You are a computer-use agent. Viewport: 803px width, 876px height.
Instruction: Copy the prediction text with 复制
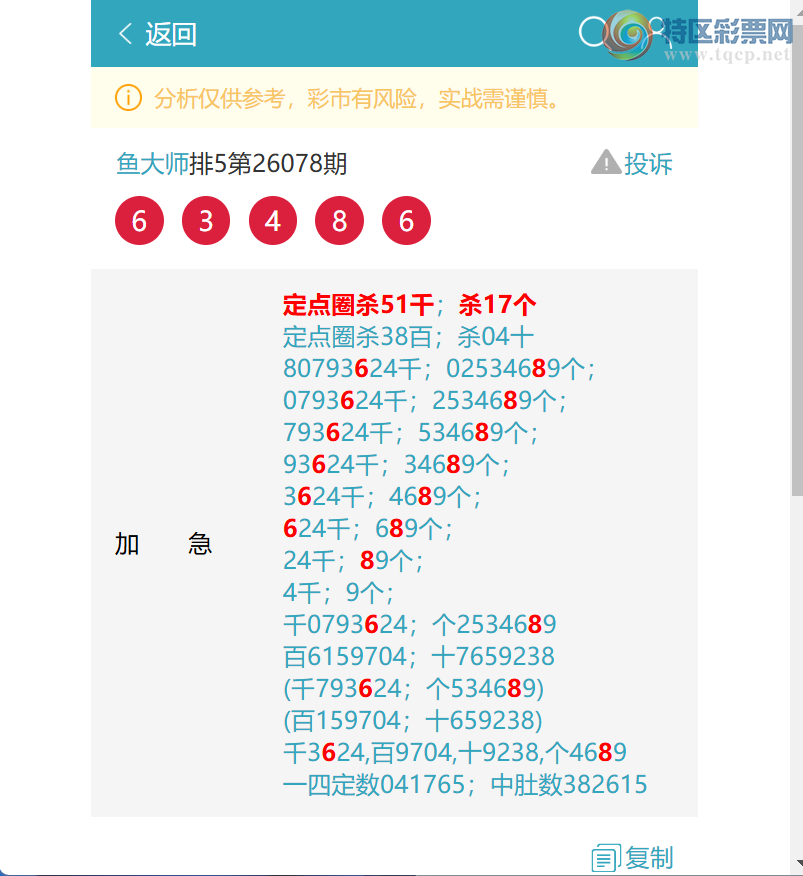[633, 857]
